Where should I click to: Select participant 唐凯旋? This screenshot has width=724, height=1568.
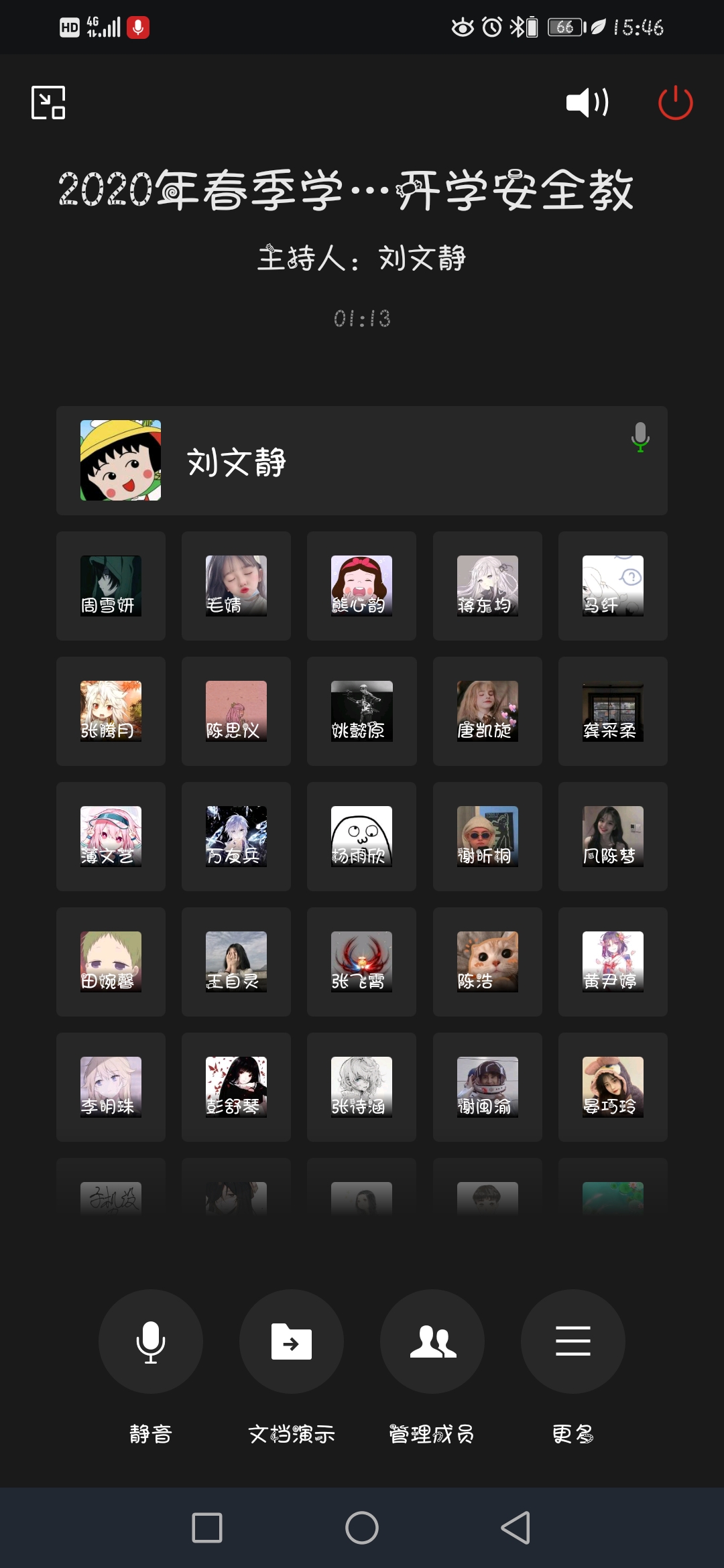coord(487,711)
